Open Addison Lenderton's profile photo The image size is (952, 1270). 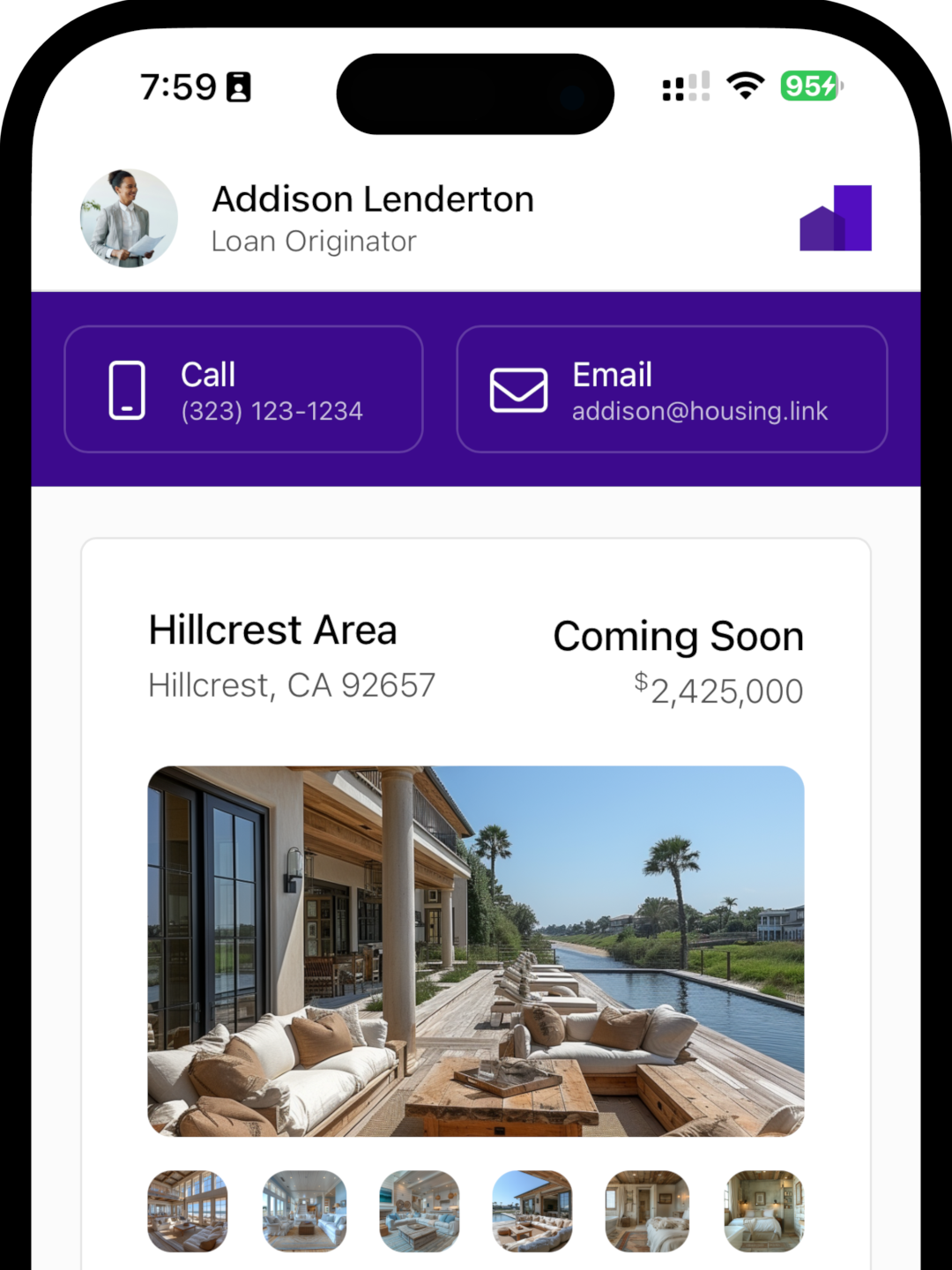click(129, 219)
